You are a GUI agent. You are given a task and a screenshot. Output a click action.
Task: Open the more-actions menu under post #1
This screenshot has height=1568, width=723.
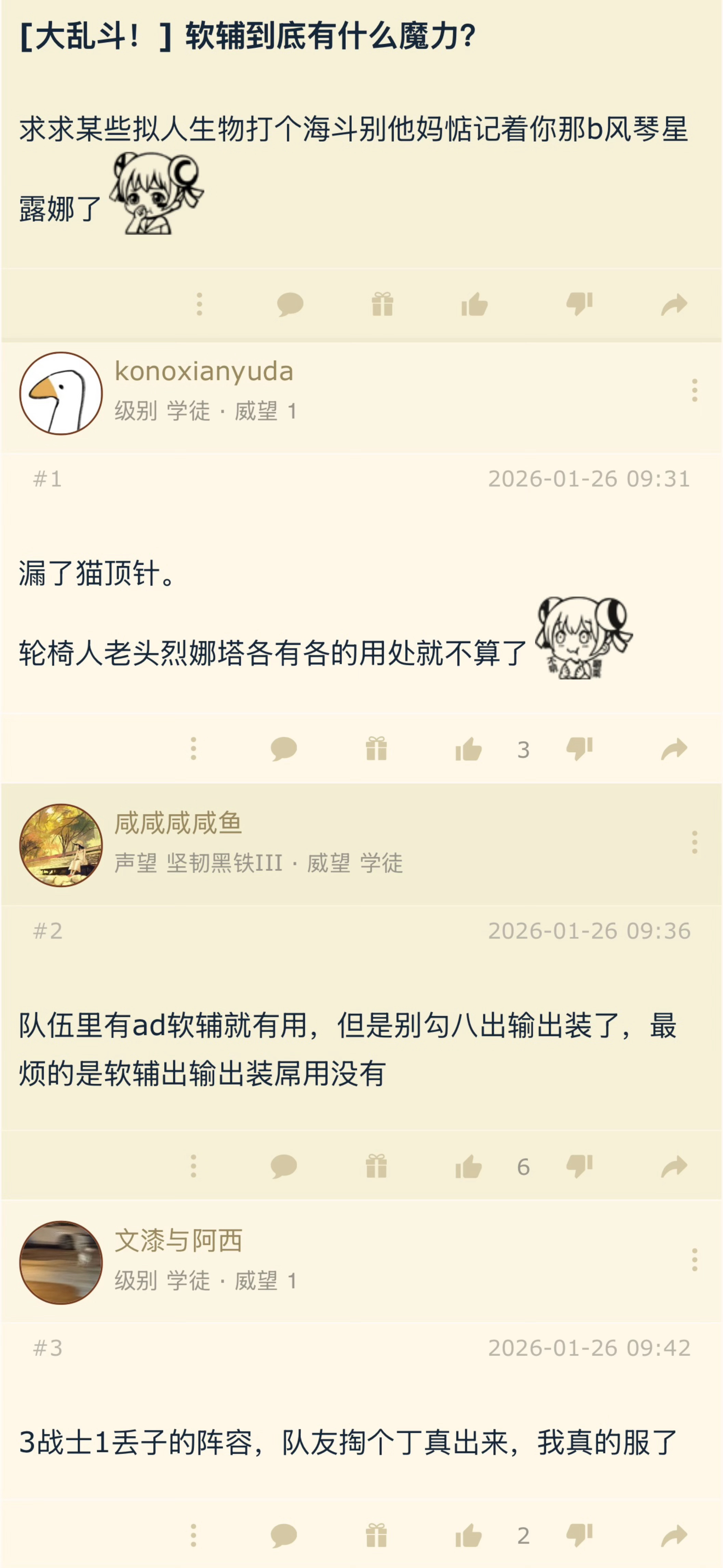click(x=195, y=750)
